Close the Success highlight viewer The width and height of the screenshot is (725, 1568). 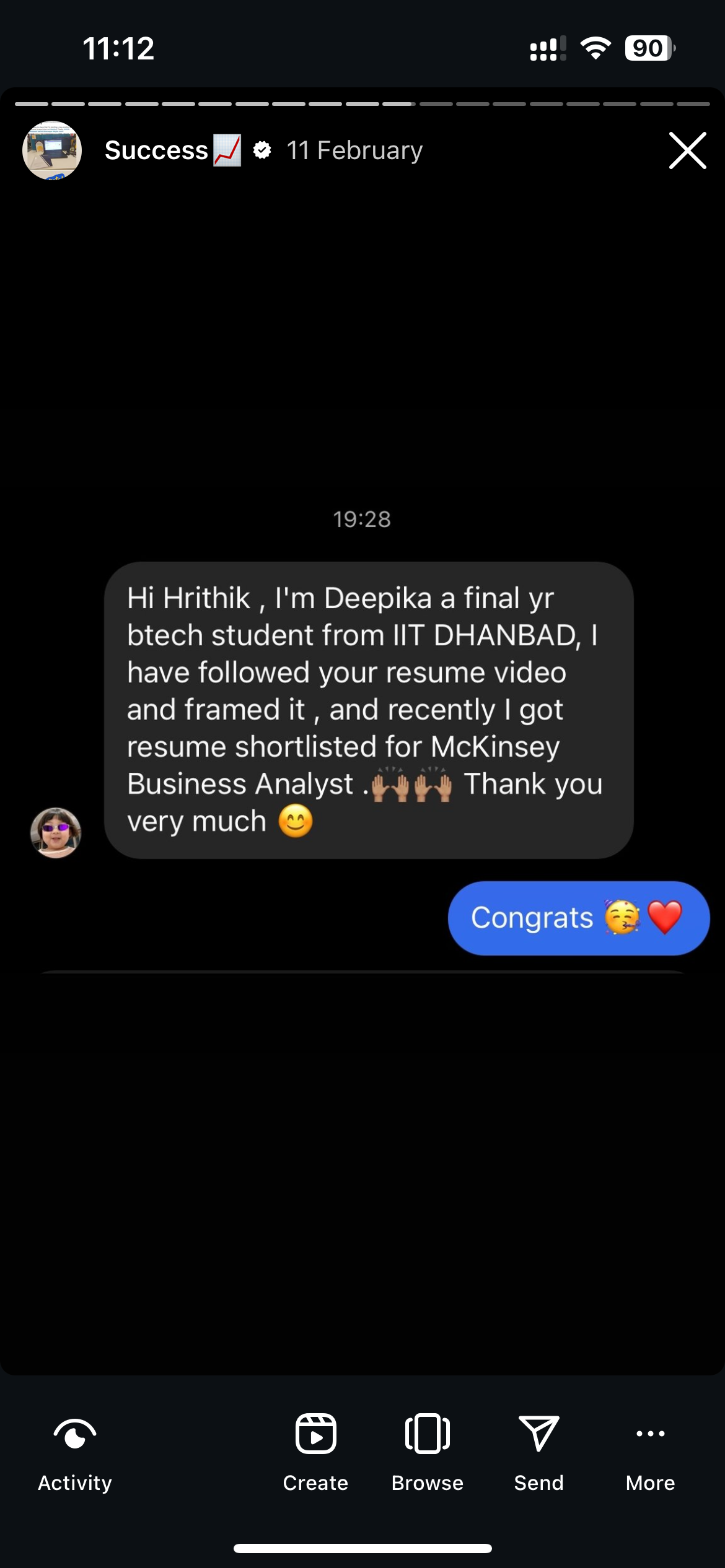coord(687,150)
